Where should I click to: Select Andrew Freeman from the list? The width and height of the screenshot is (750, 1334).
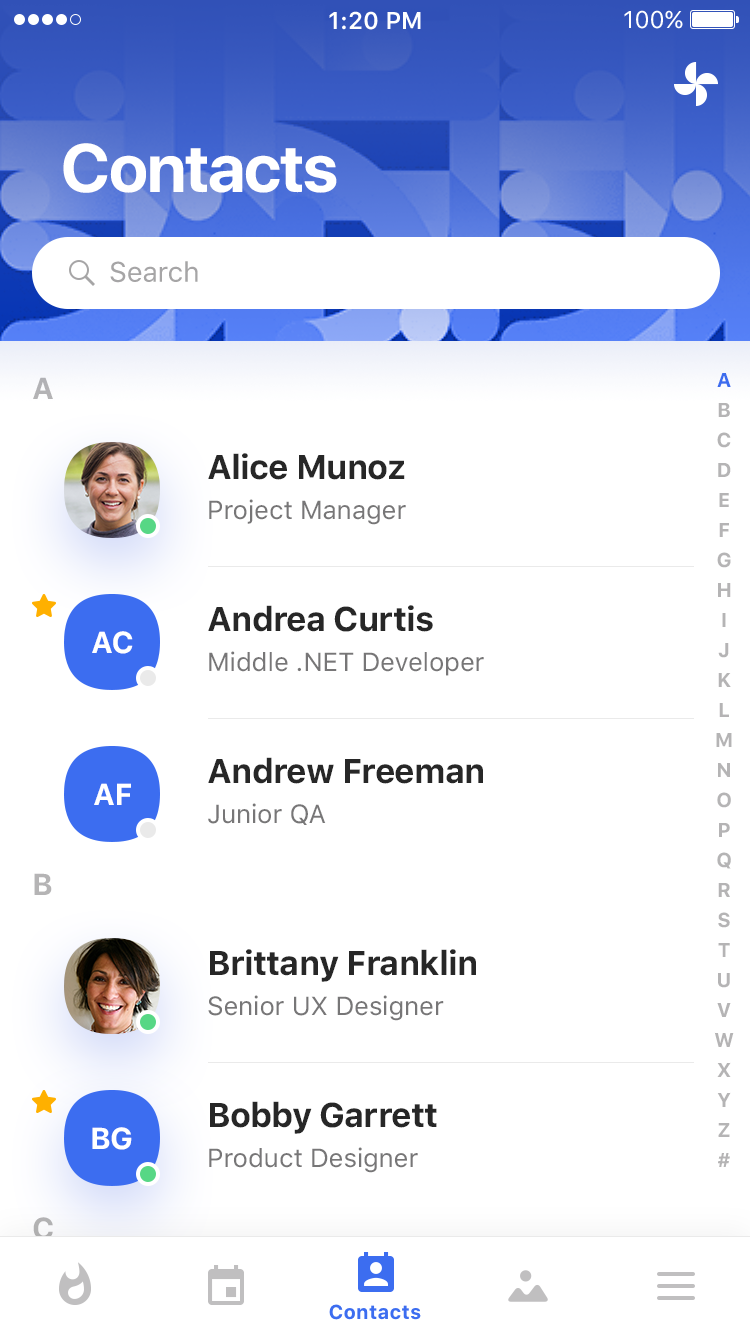375,794
